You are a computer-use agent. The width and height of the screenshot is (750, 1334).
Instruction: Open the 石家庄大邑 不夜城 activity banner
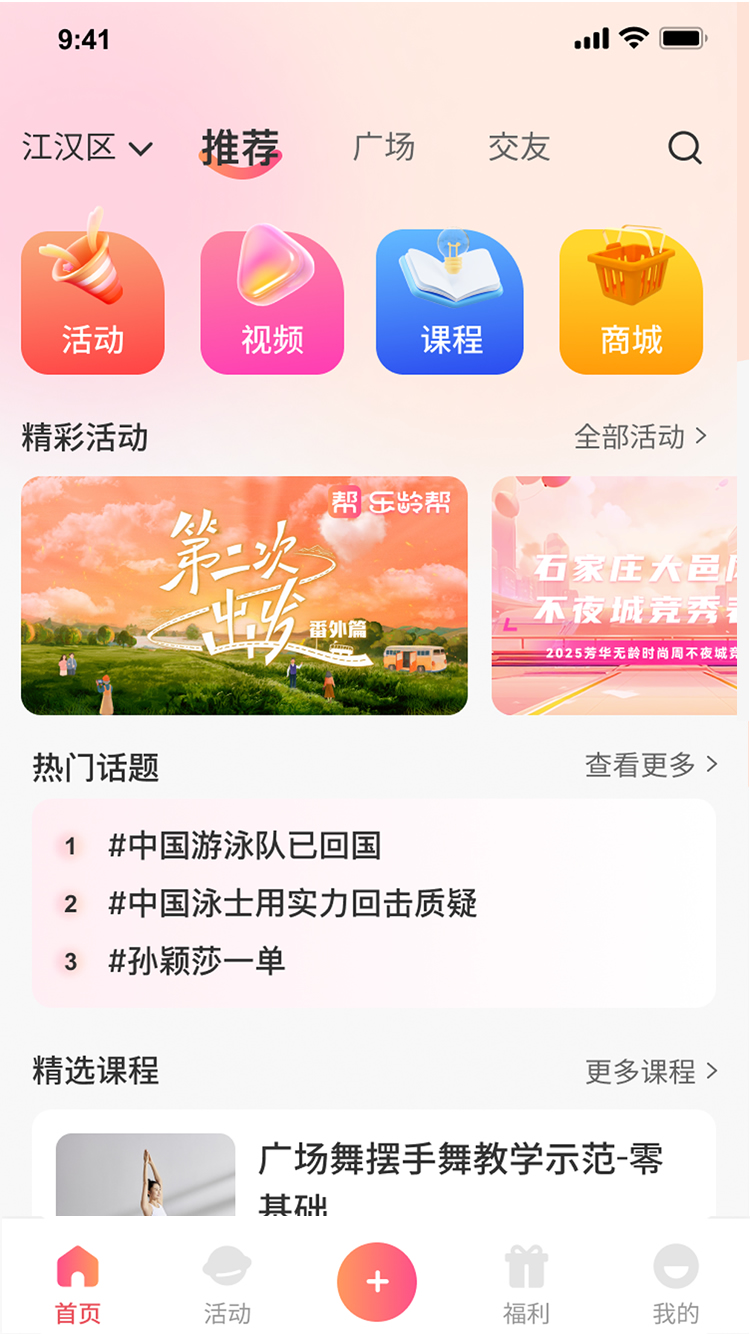pos(615,596)
